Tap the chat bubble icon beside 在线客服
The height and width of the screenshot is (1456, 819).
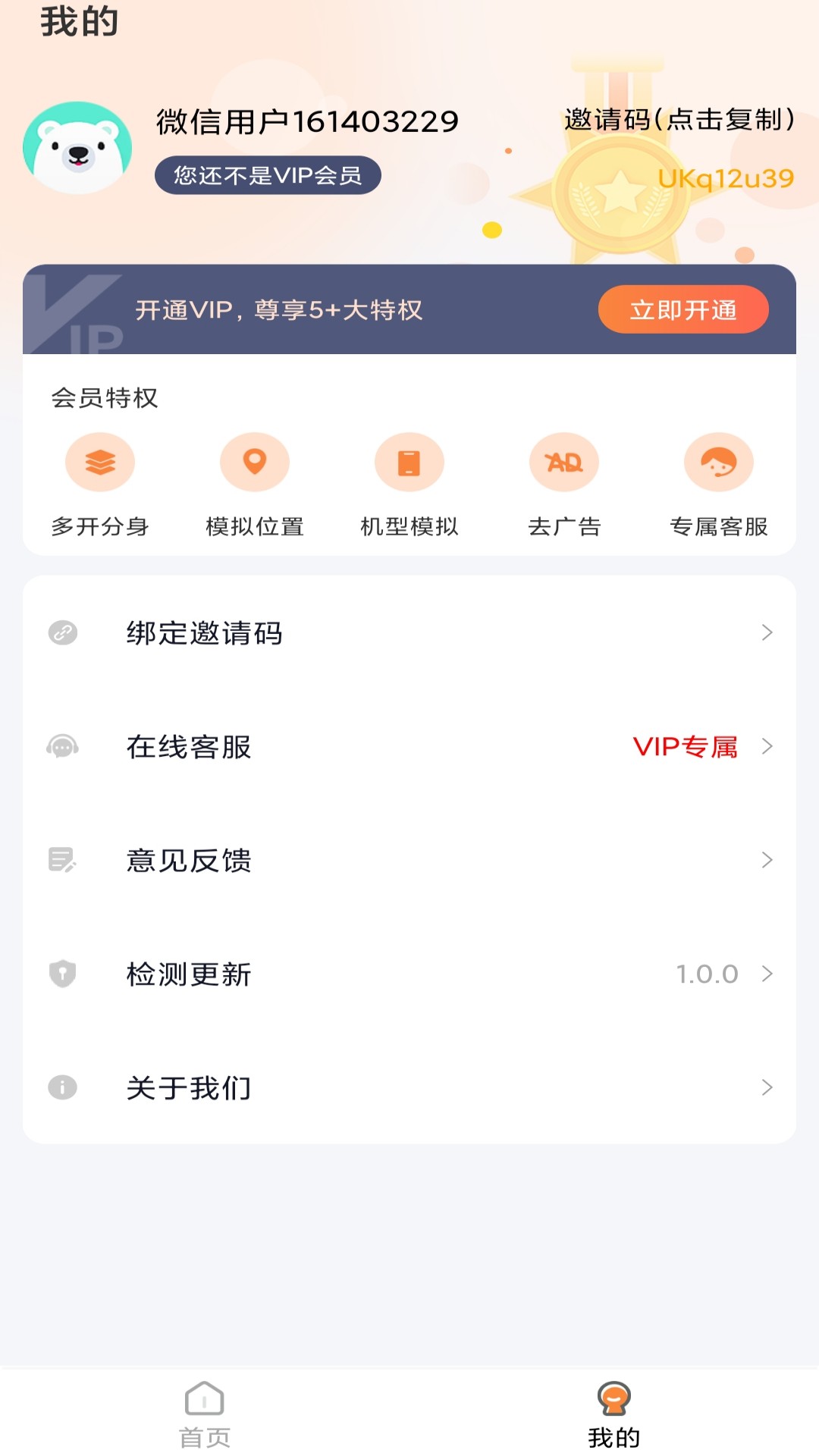point(62,747)
